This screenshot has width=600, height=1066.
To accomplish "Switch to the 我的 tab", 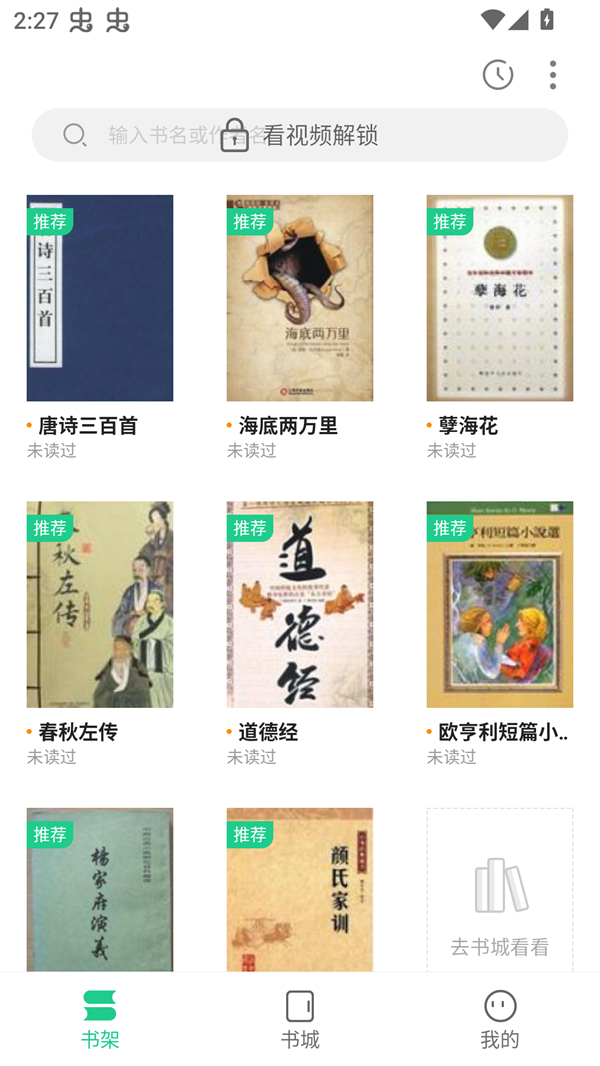I will click(x=500, y=1020).
